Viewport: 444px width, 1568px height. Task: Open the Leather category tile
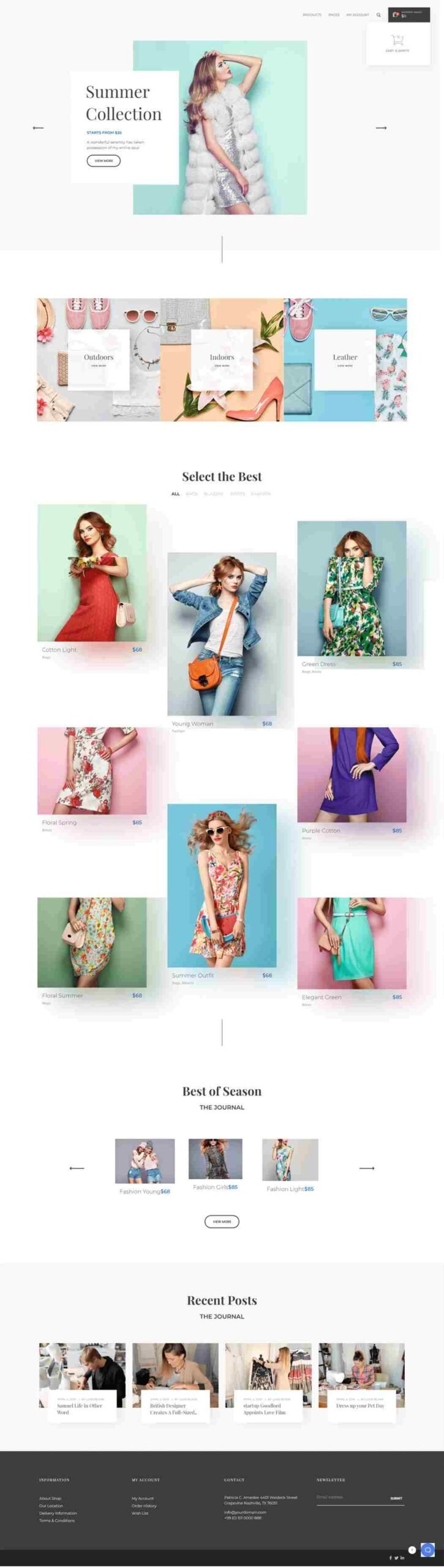coord(345,360)
